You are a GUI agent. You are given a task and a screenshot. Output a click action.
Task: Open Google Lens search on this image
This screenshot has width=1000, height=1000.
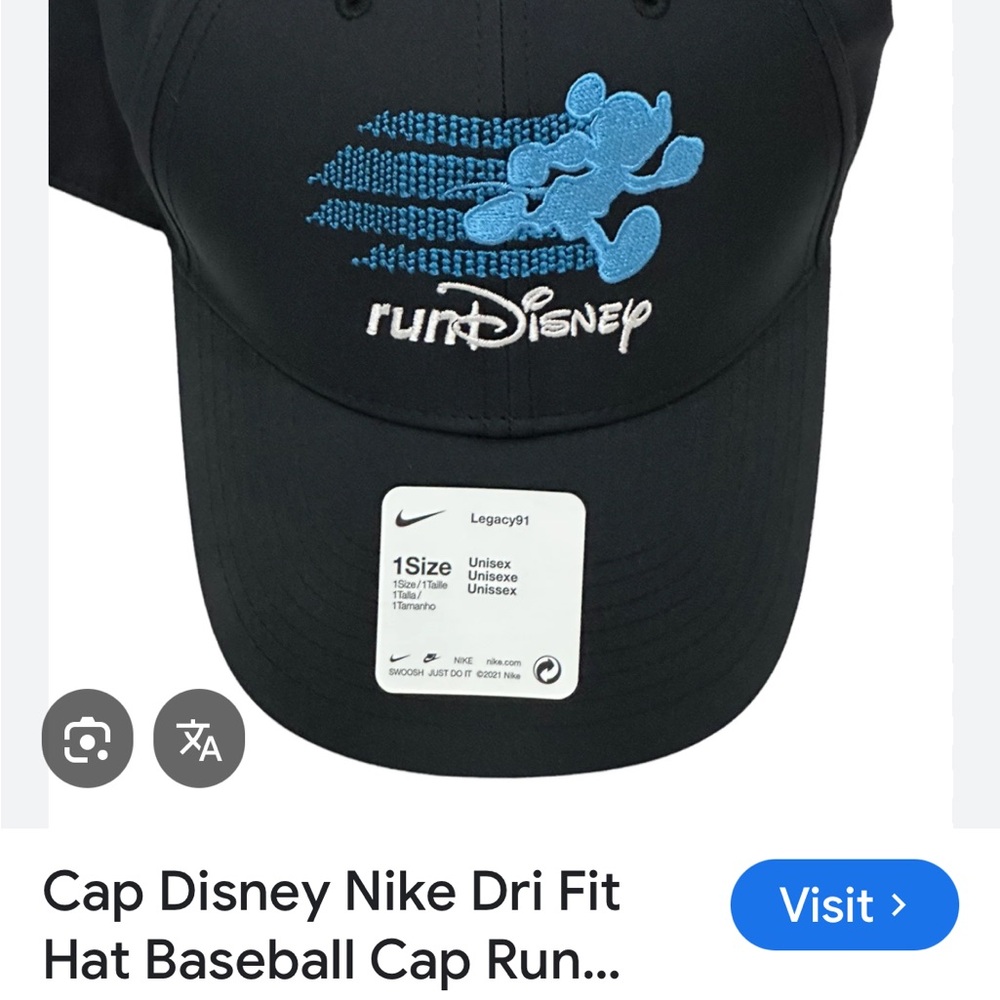pyautogui.click(x=87, y=741)
